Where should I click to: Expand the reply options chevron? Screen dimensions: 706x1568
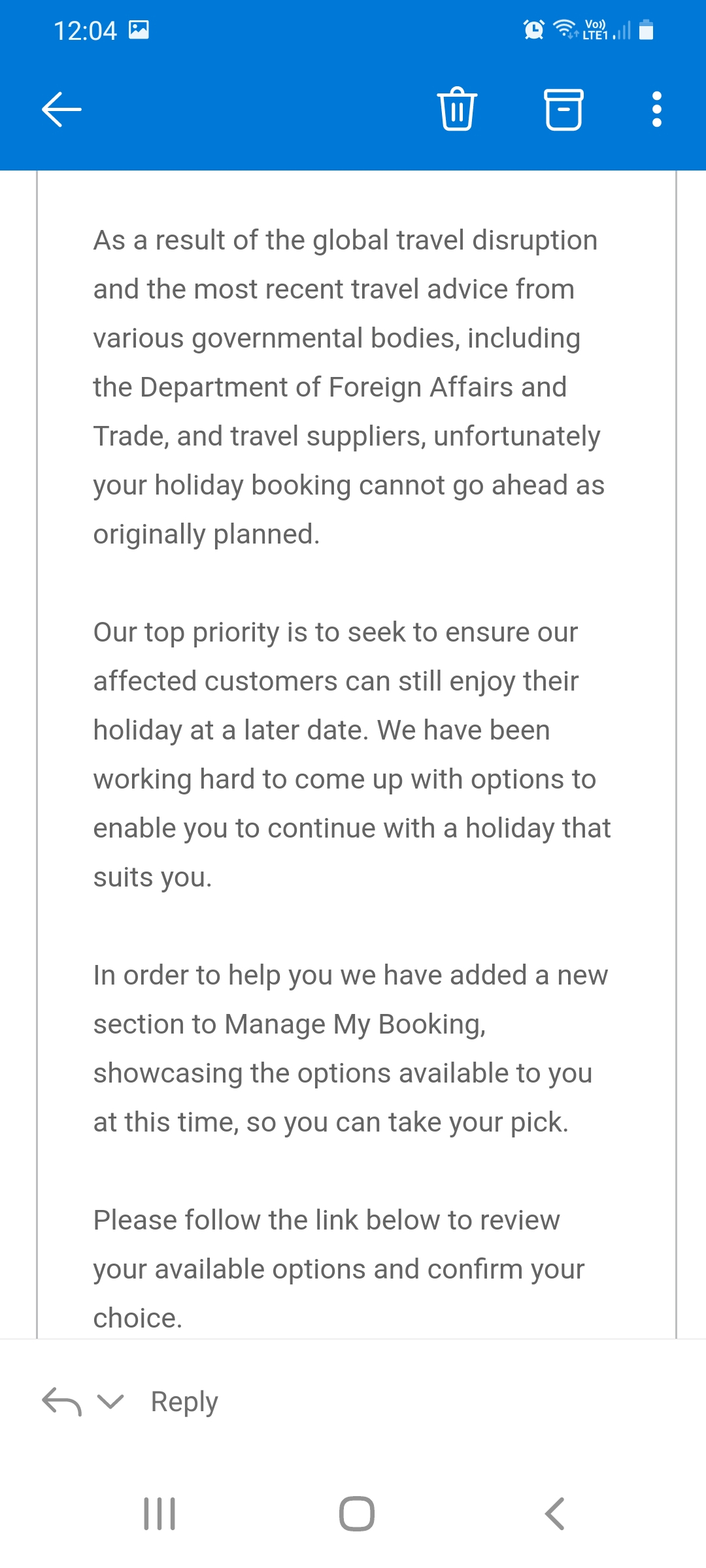point(110,1401)
